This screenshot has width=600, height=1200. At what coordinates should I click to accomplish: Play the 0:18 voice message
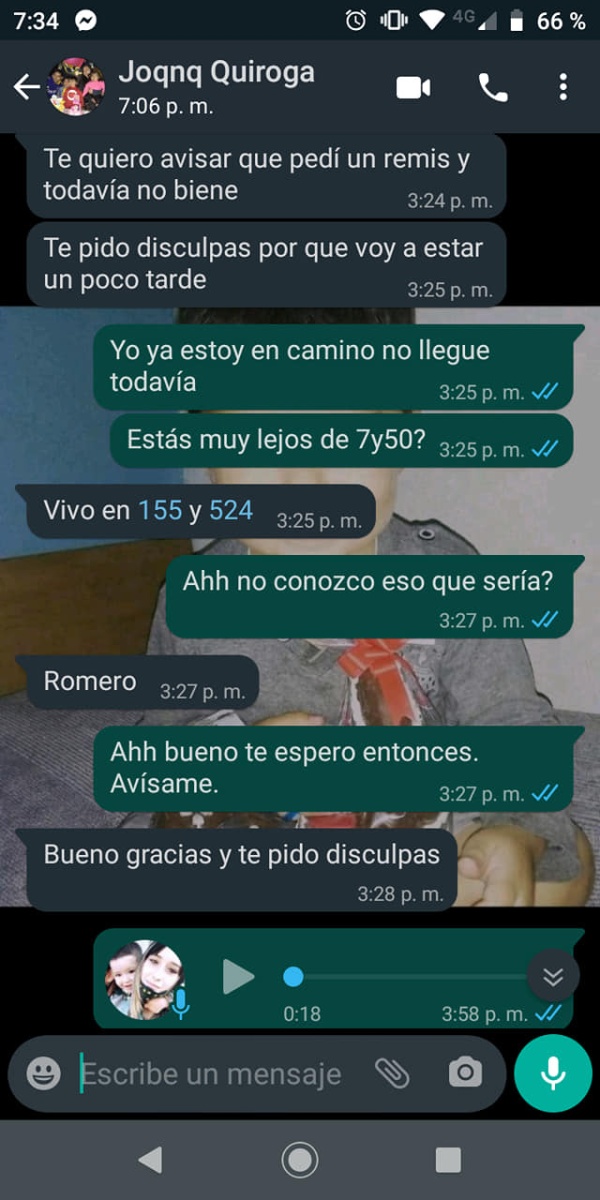[238, 976]
